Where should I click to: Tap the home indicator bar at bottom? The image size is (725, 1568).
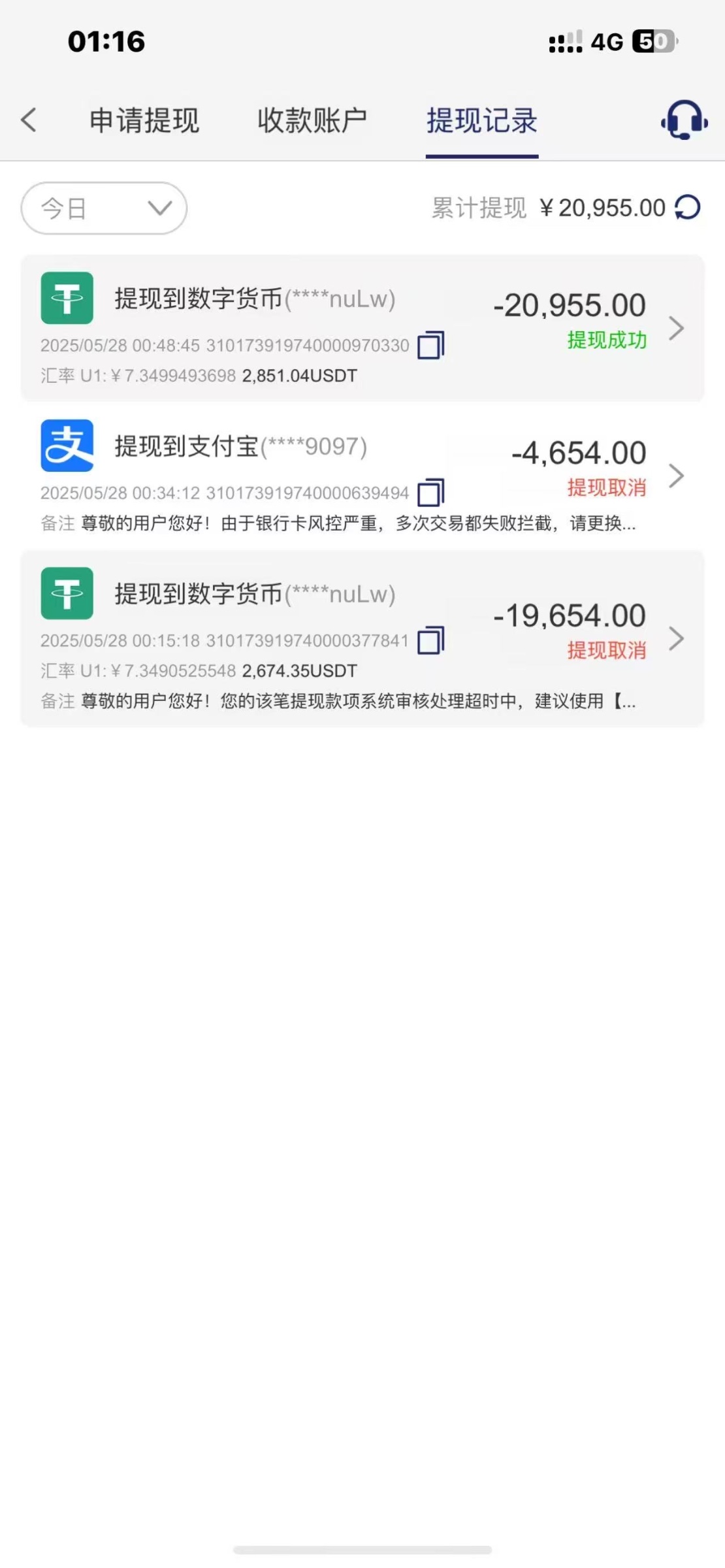click(362, 1549)
